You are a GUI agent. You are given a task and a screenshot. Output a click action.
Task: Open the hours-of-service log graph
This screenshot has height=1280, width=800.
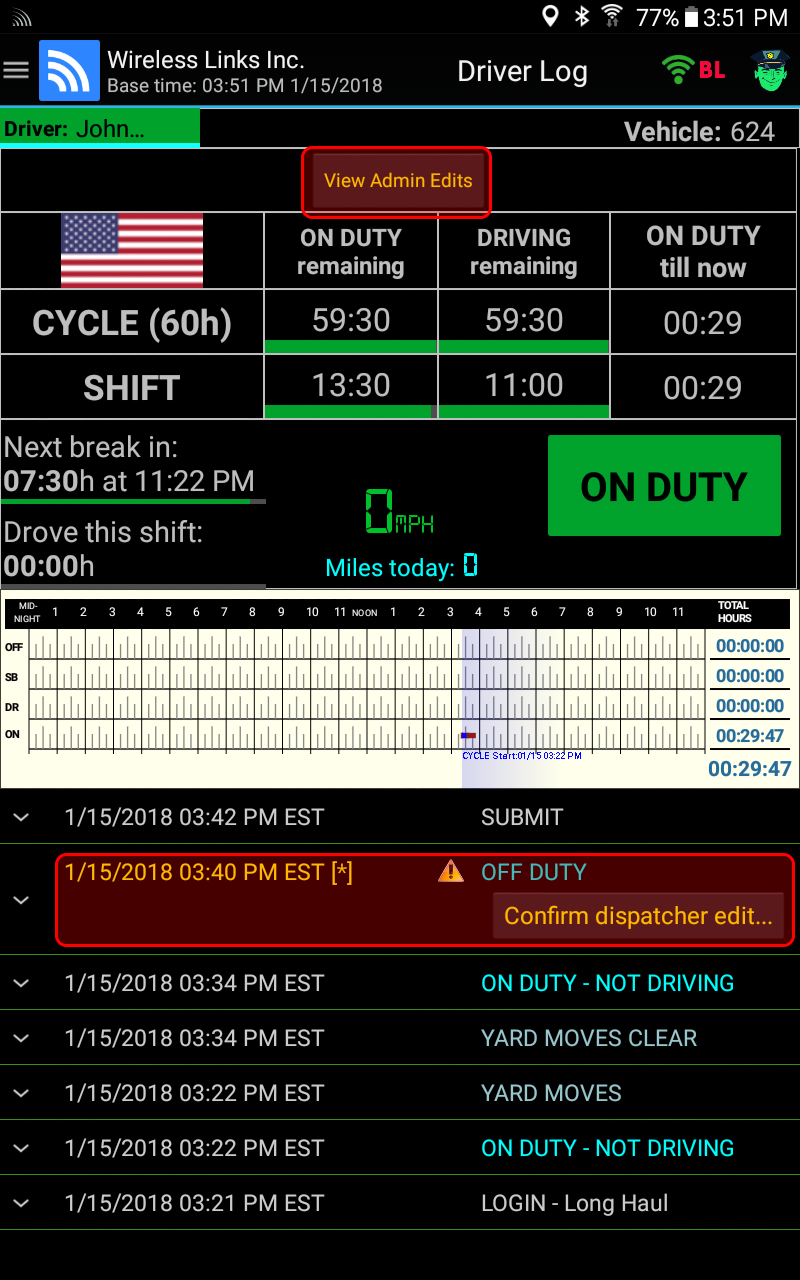[x=400, y=689]
